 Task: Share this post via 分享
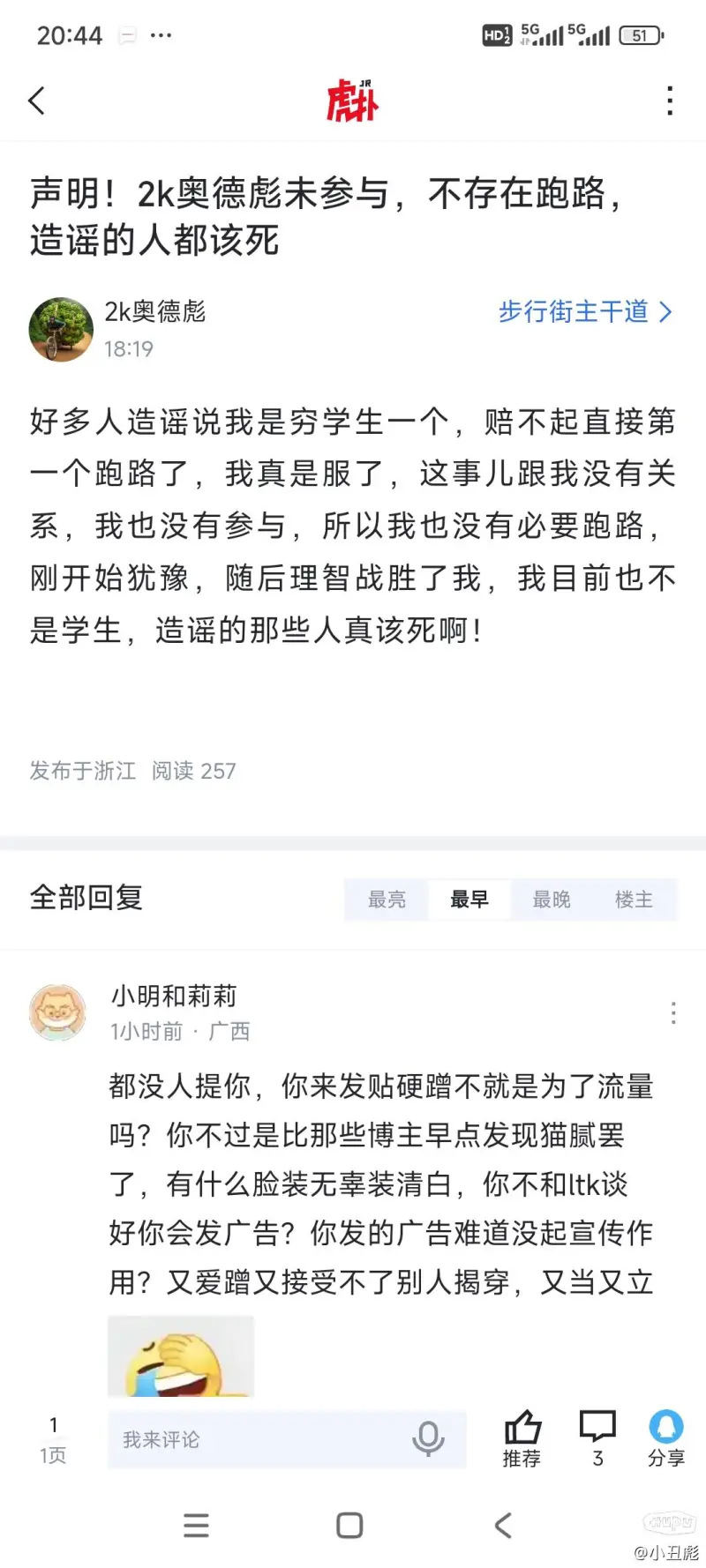tap(666, 1438)
